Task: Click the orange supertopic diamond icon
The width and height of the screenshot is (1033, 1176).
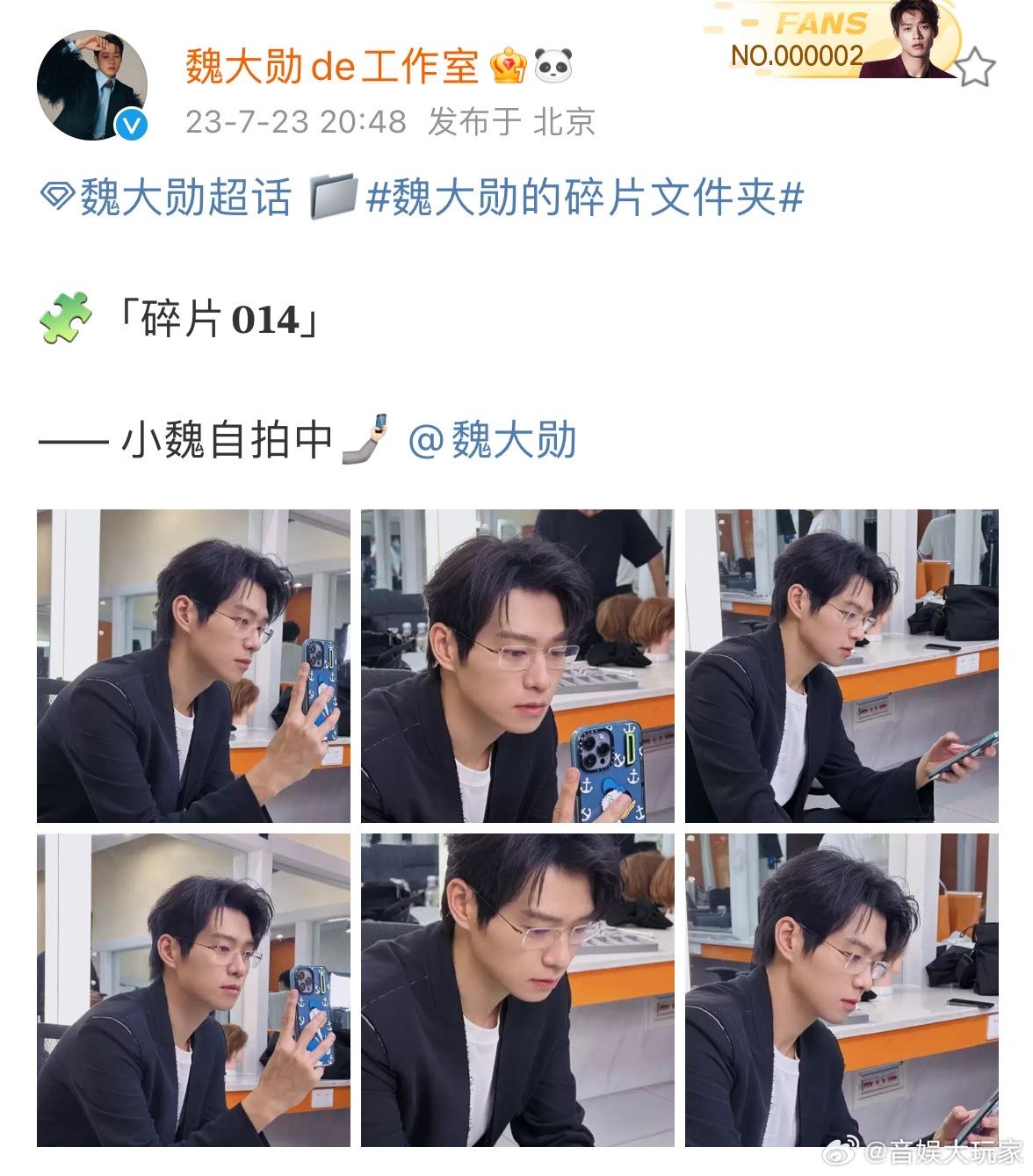Action: point(54,195)
